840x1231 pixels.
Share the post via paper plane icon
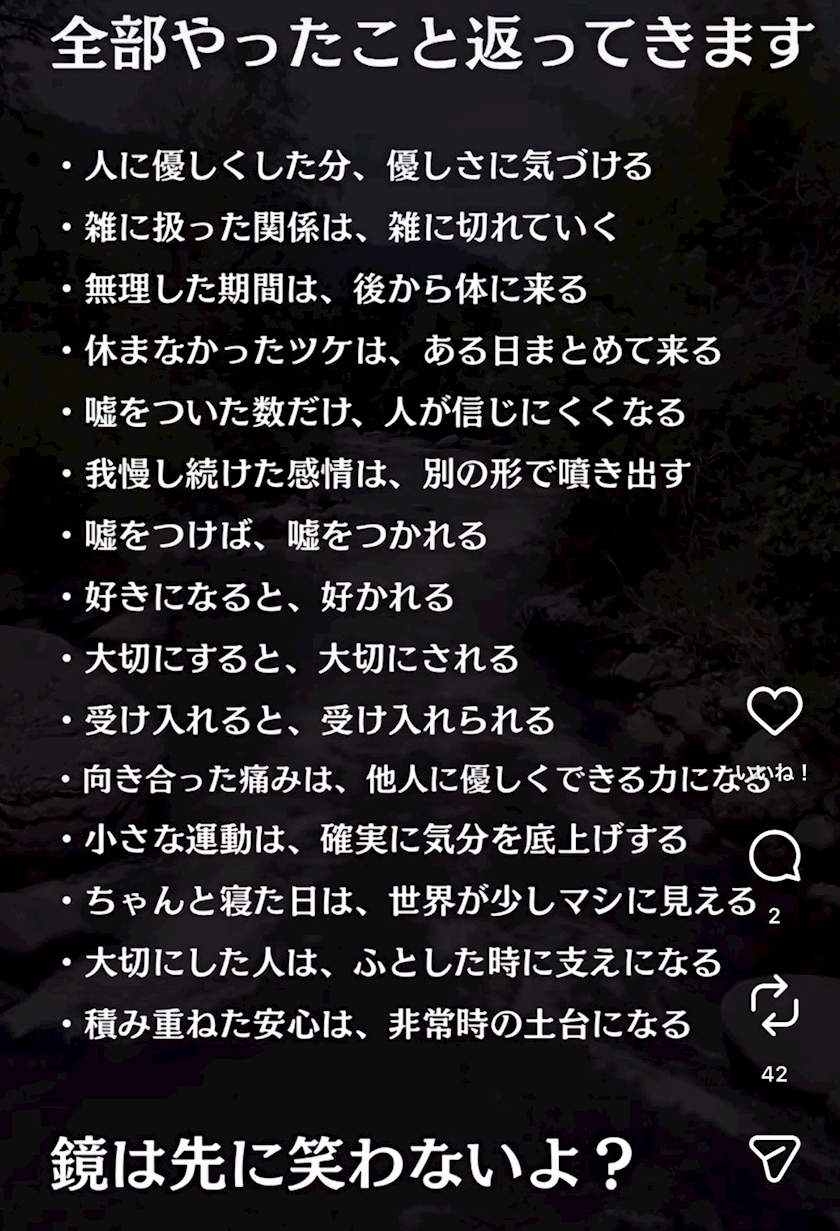click(775, 1158)
